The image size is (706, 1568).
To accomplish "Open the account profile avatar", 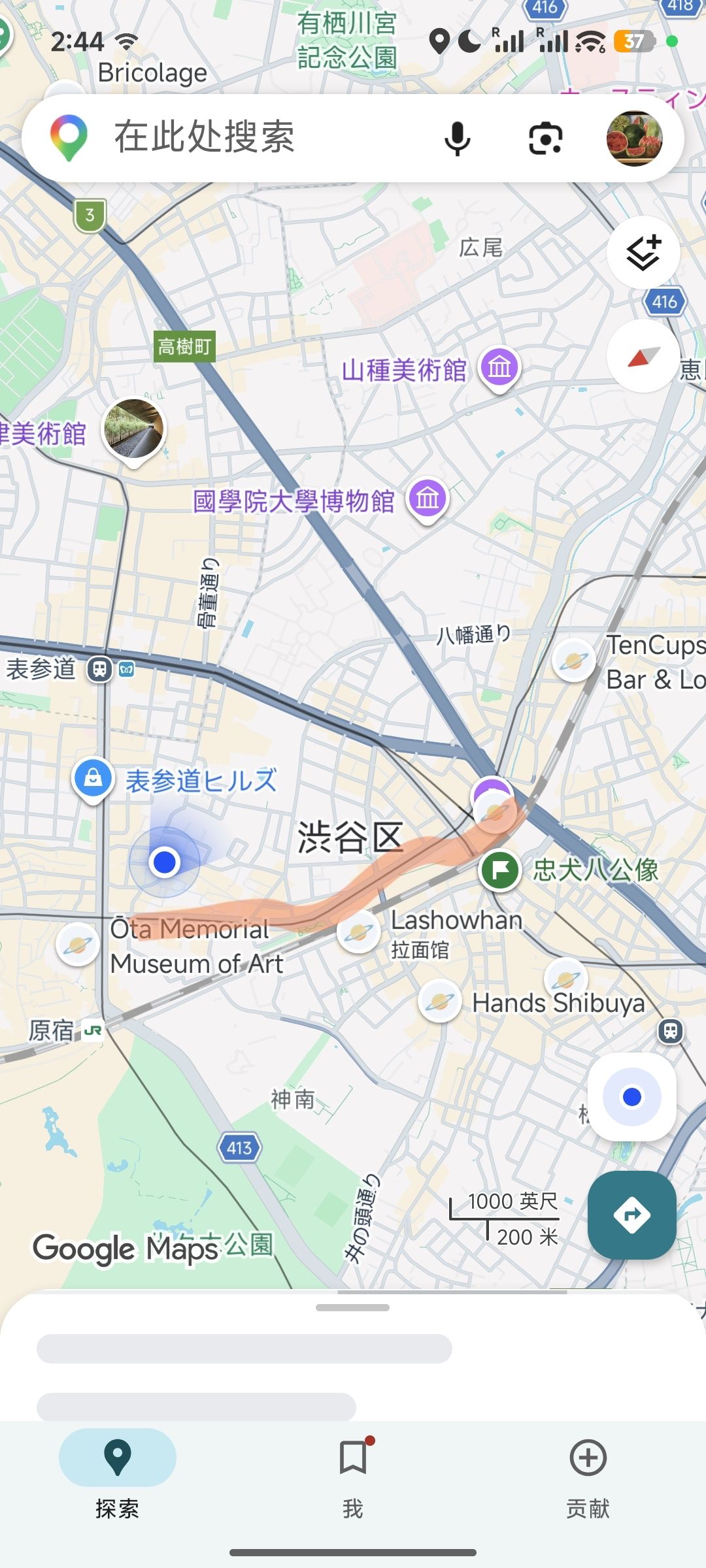I will (634, 138).
